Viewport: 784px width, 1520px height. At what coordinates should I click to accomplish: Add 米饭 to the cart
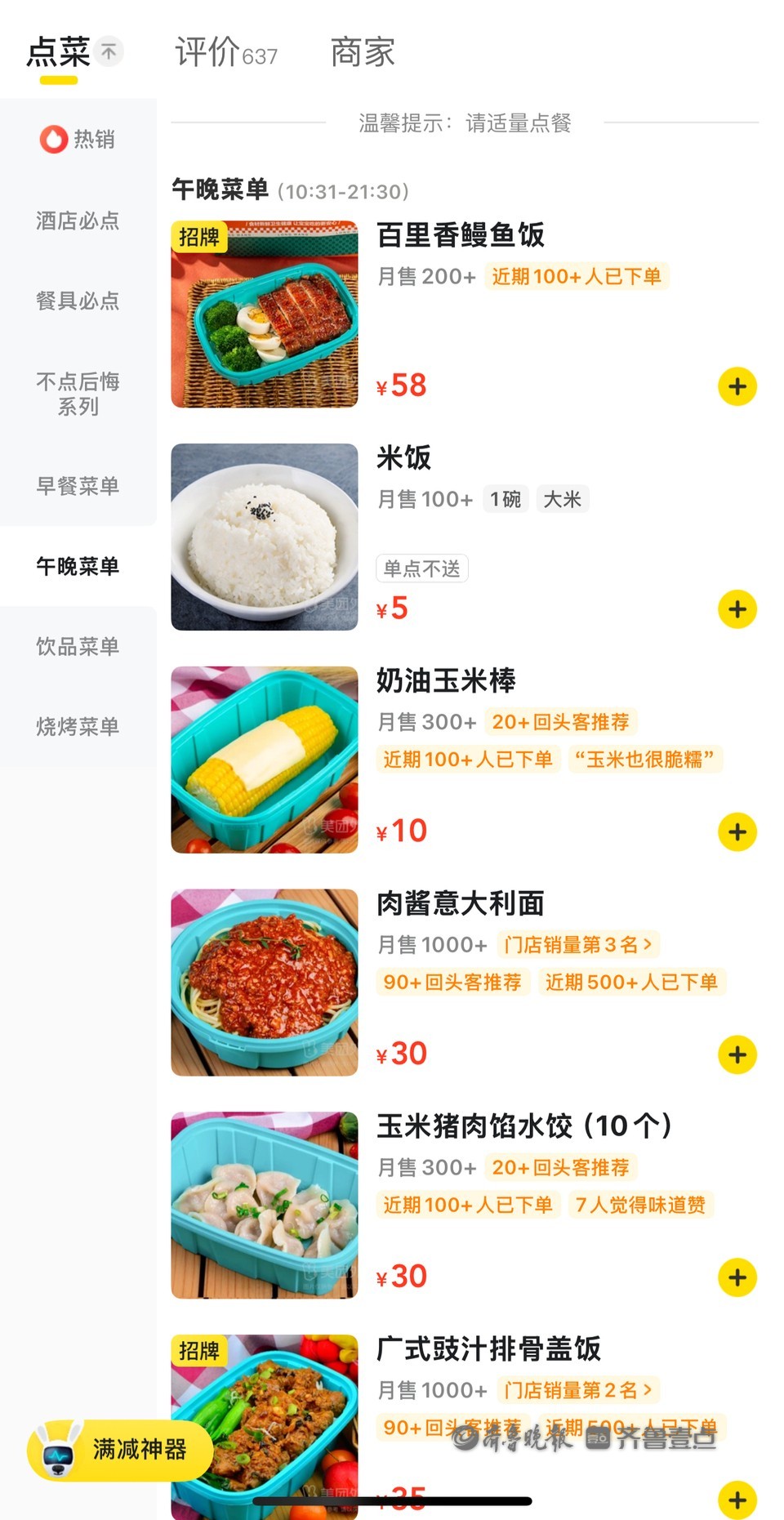point(737,609)
